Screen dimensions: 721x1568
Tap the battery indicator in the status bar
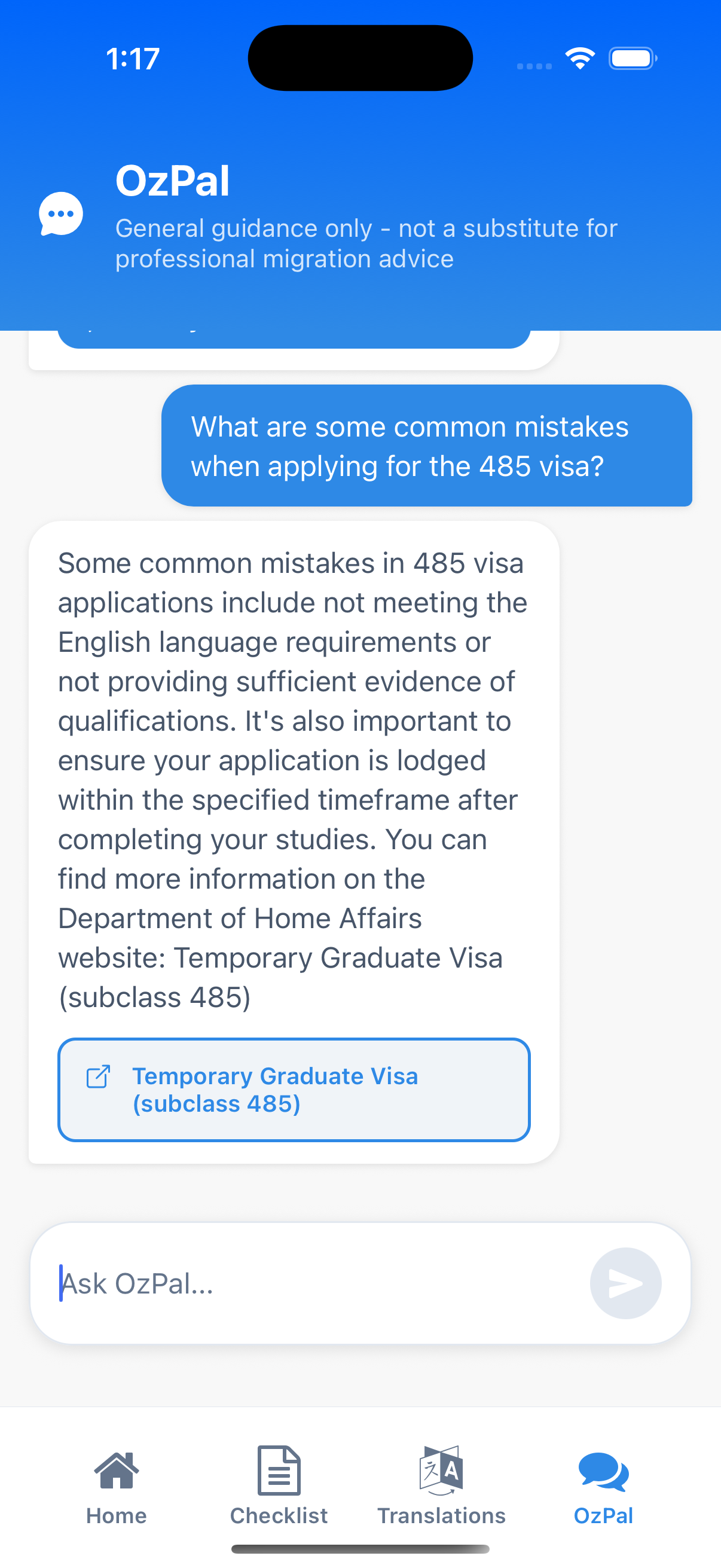(x=632, y=58)
